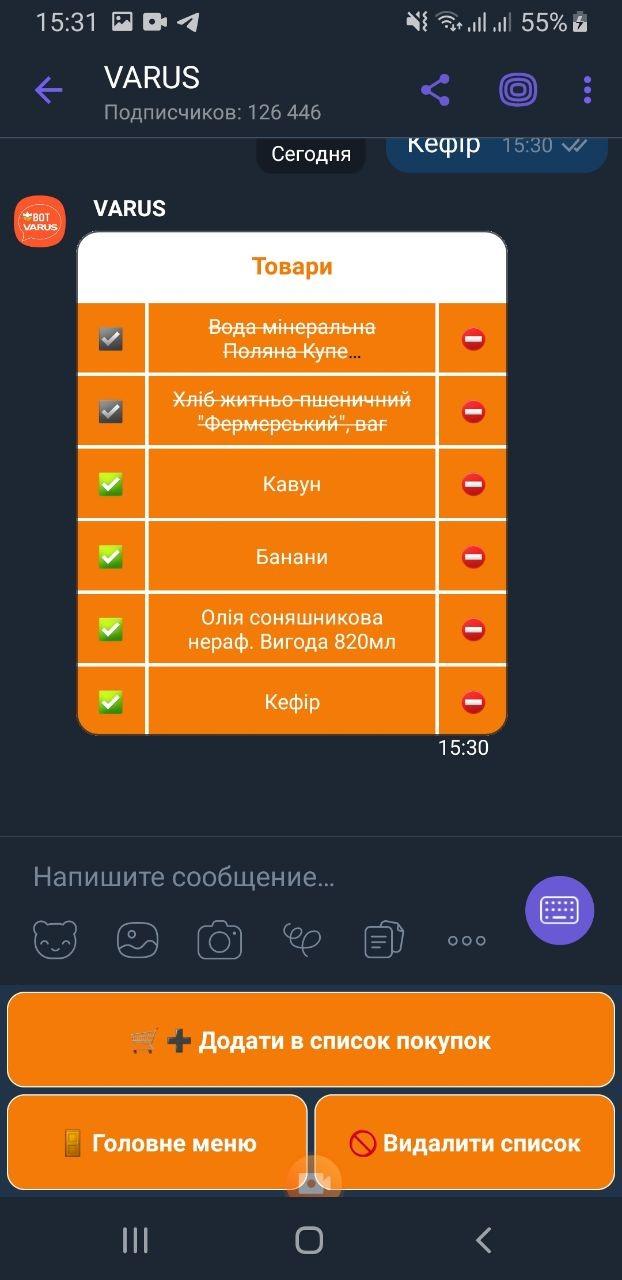
Task: Delete Хліб житньо-пшеничний item
Action: pos(473,412)
